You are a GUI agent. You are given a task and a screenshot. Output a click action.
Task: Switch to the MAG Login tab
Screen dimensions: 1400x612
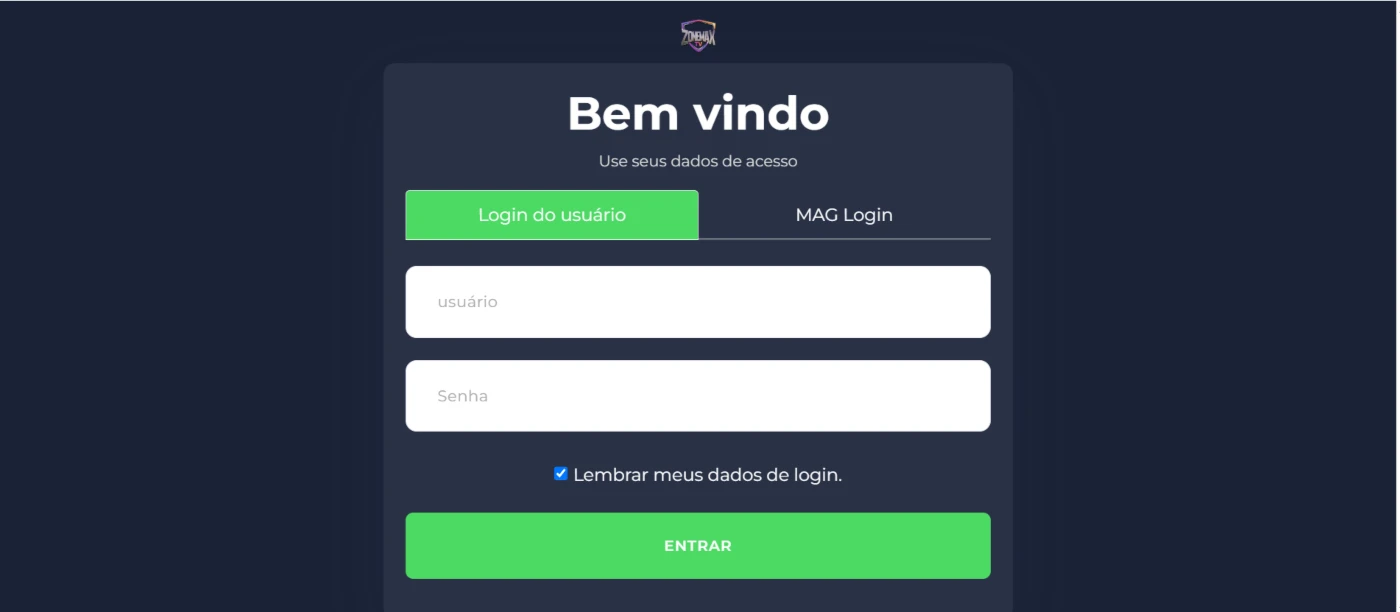844,215
